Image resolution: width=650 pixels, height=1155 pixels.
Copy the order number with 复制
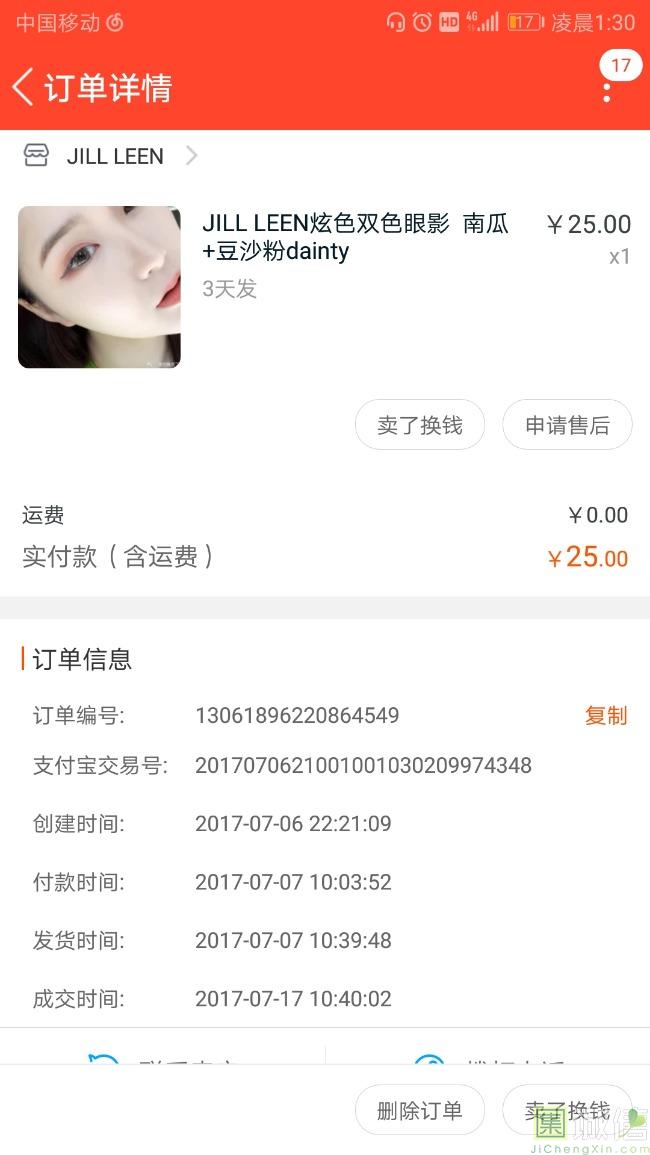[x=606, y=716]
